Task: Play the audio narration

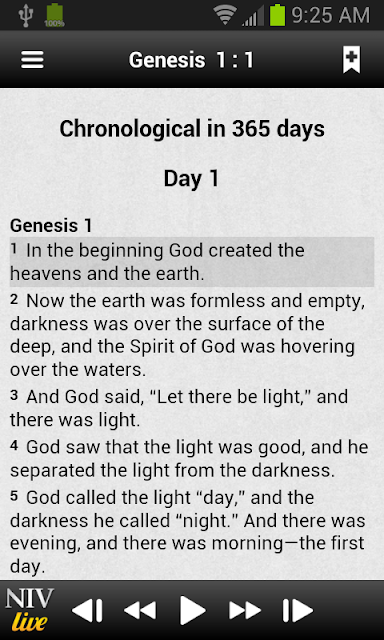Action: point(193,611)
